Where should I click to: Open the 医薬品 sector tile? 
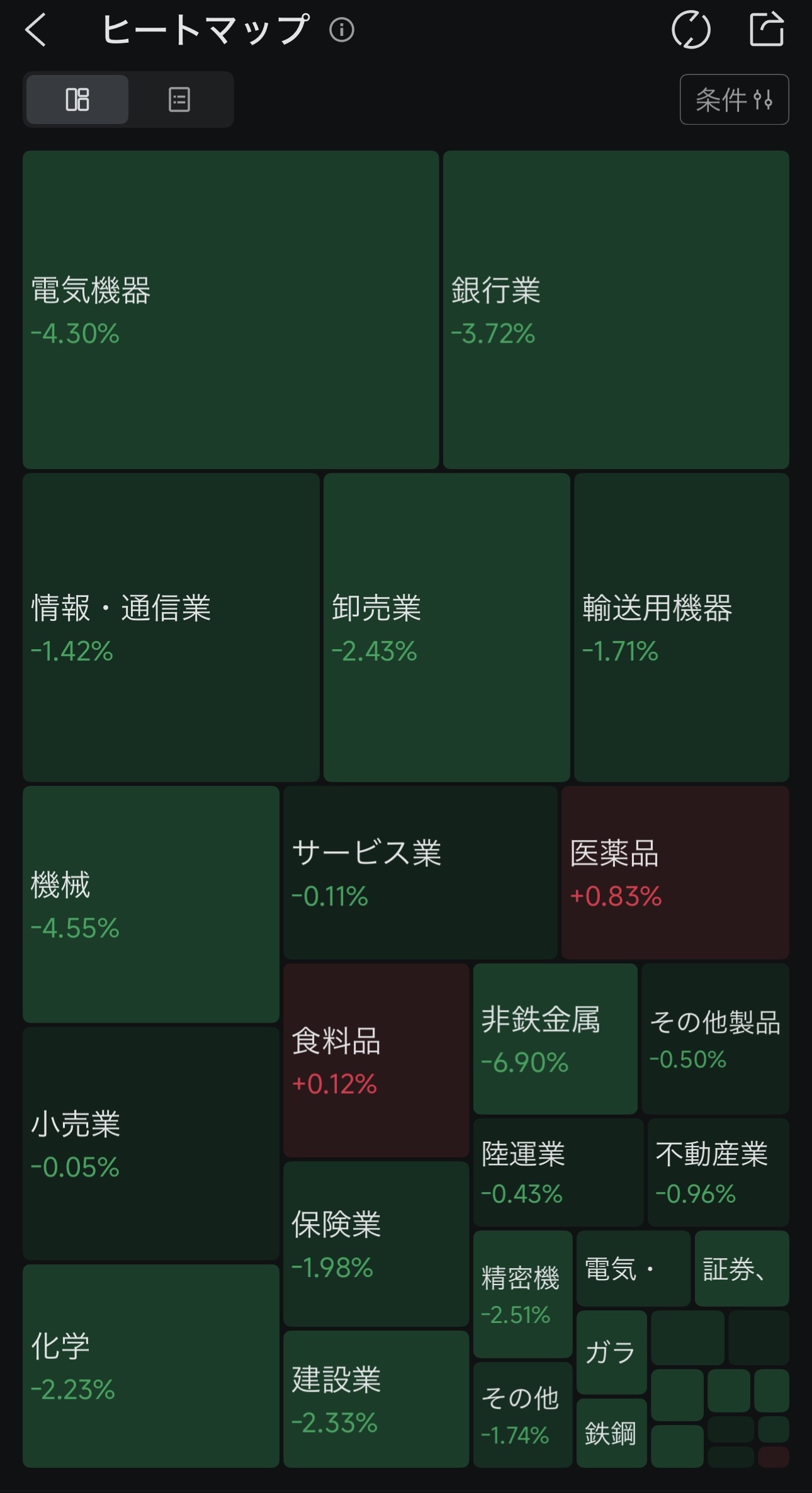[675, 872]
